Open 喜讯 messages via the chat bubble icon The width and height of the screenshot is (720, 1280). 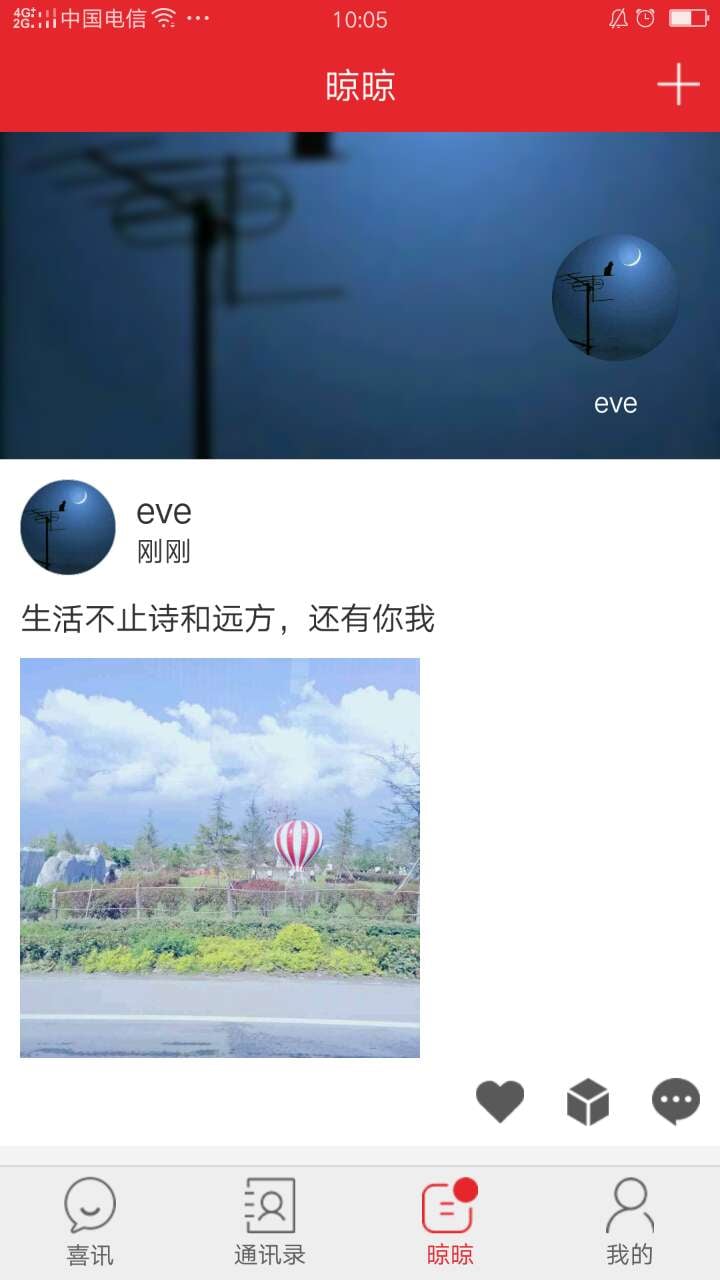point(90,1207)
